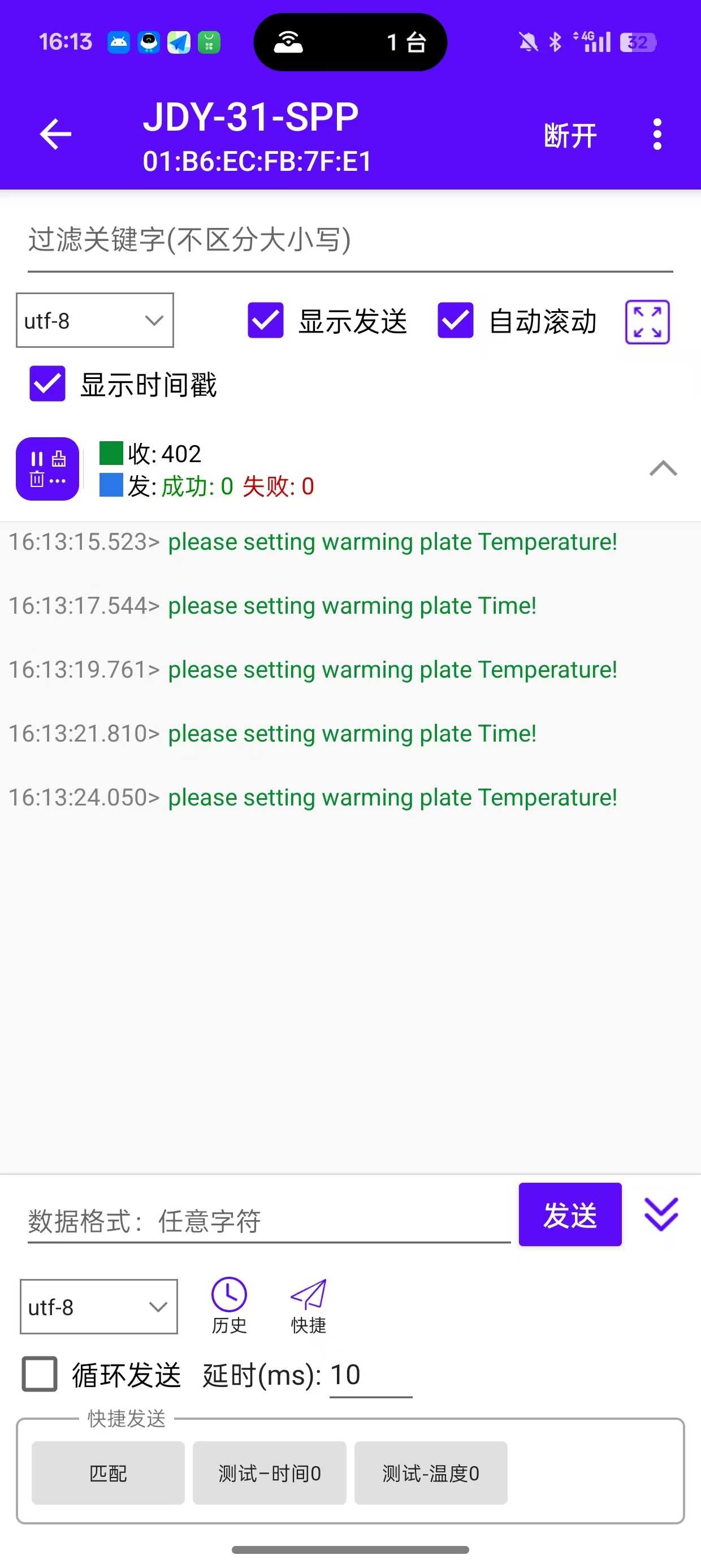The width and height of the screenshot is (701, 1568).
Task: Tap the 数据格式 message input field
Action: (x=269, y=1221)
